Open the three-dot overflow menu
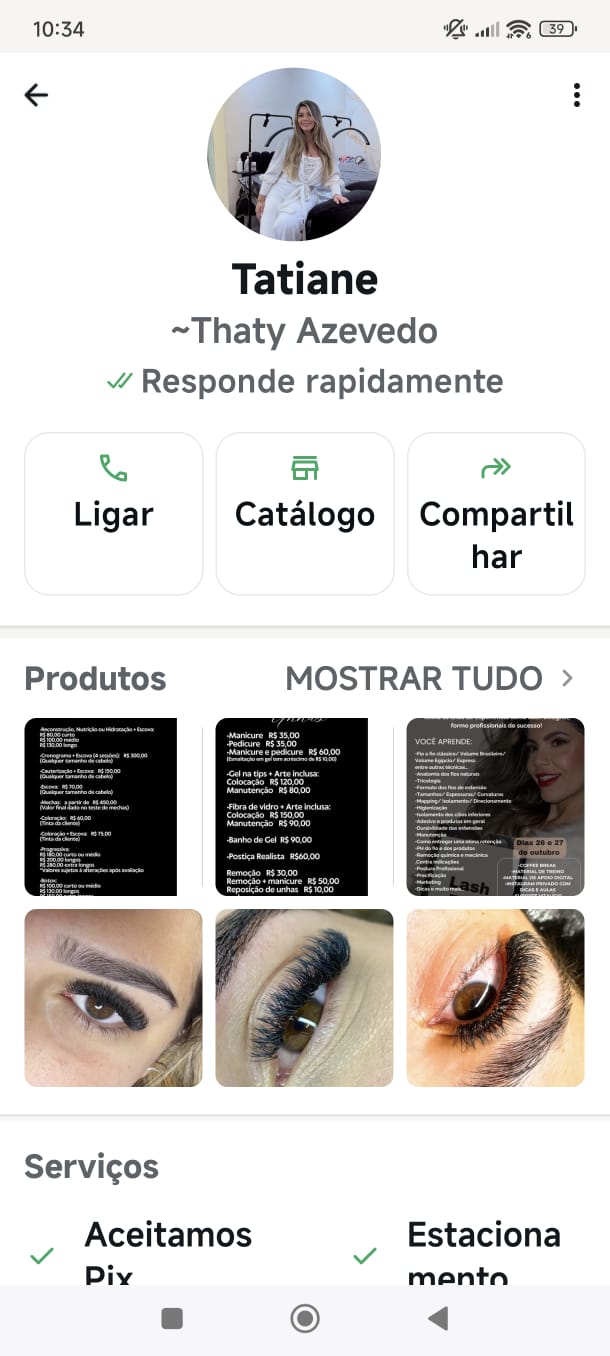This screenshot has height=1356, width=610. (x=577, y=95)
